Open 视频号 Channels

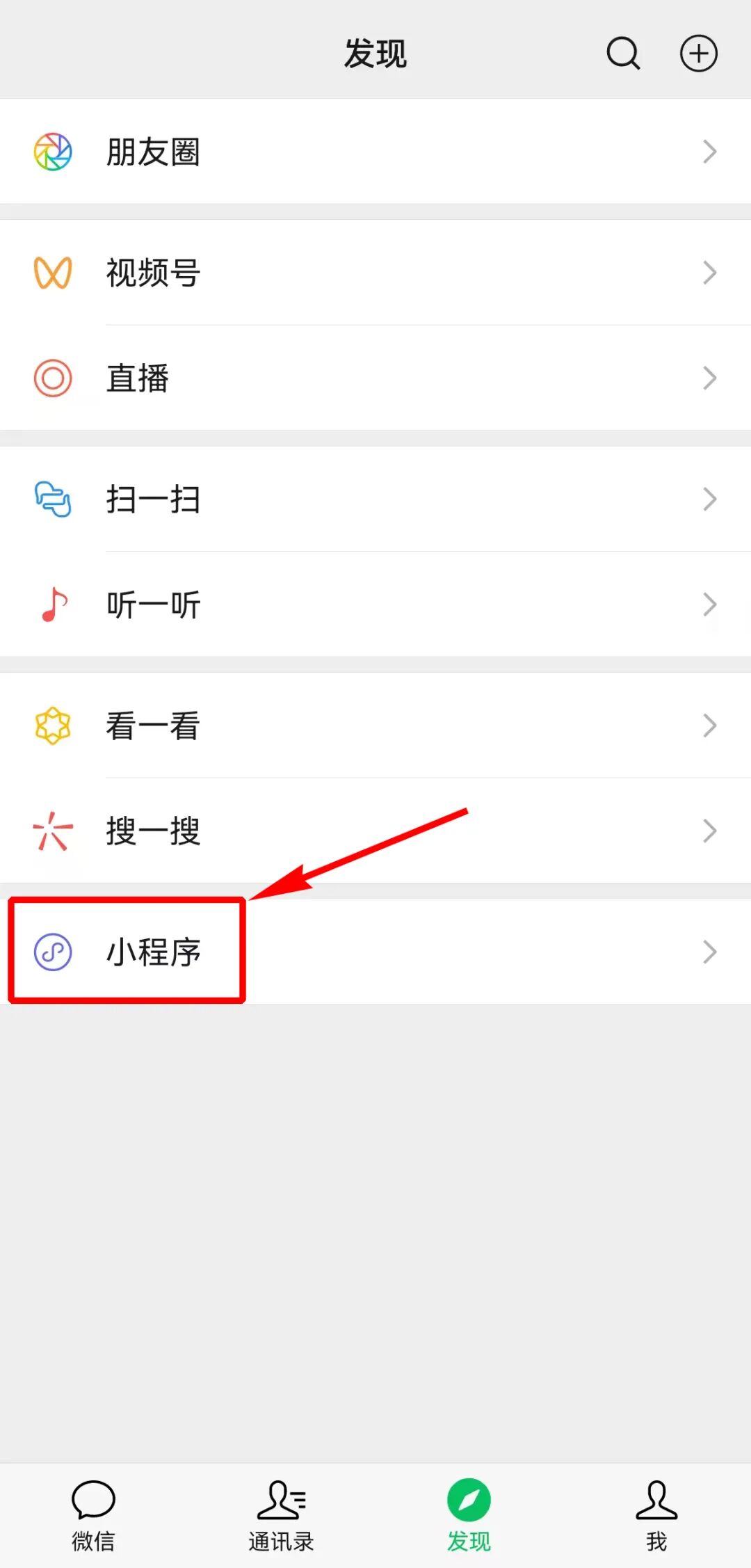[375, 273]
